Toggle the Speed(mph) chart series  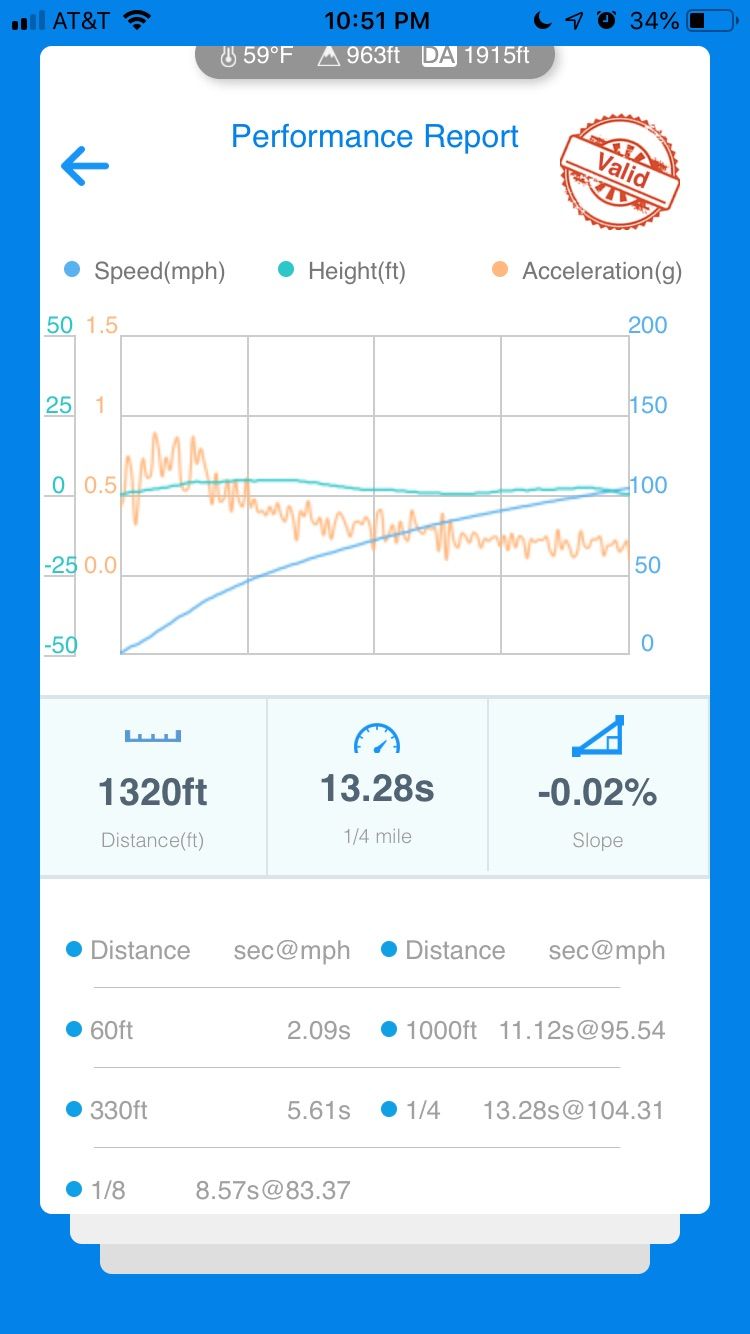(x=144, y=271)
